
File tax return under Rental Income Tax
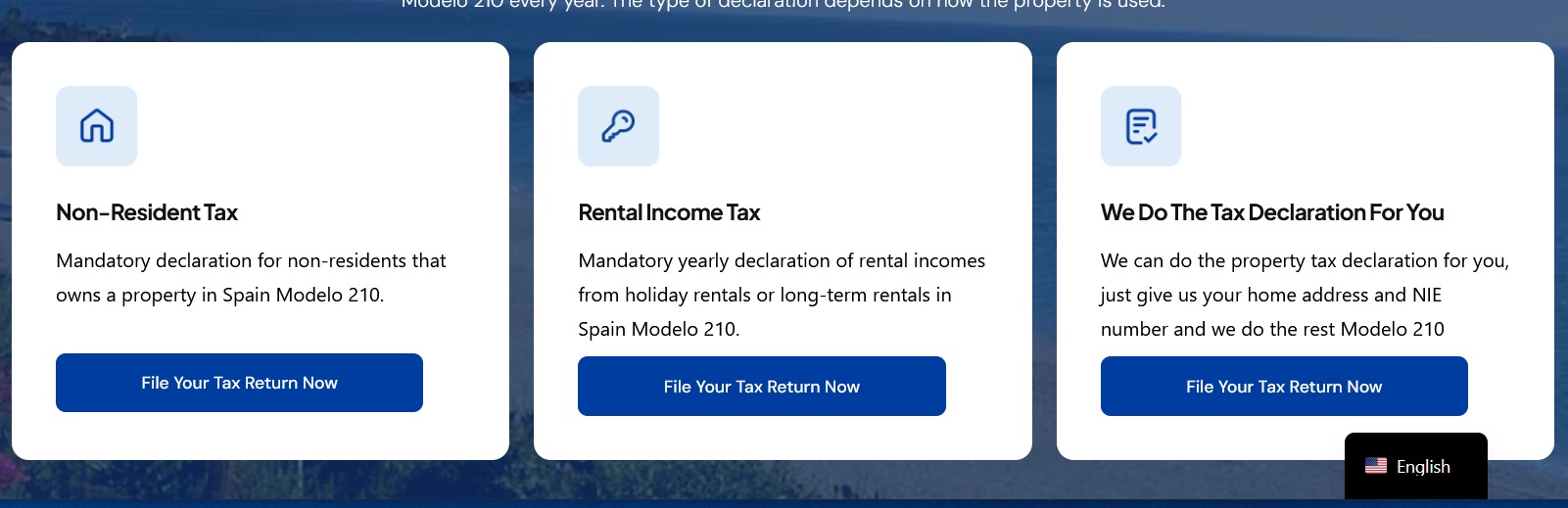[761, 387]
